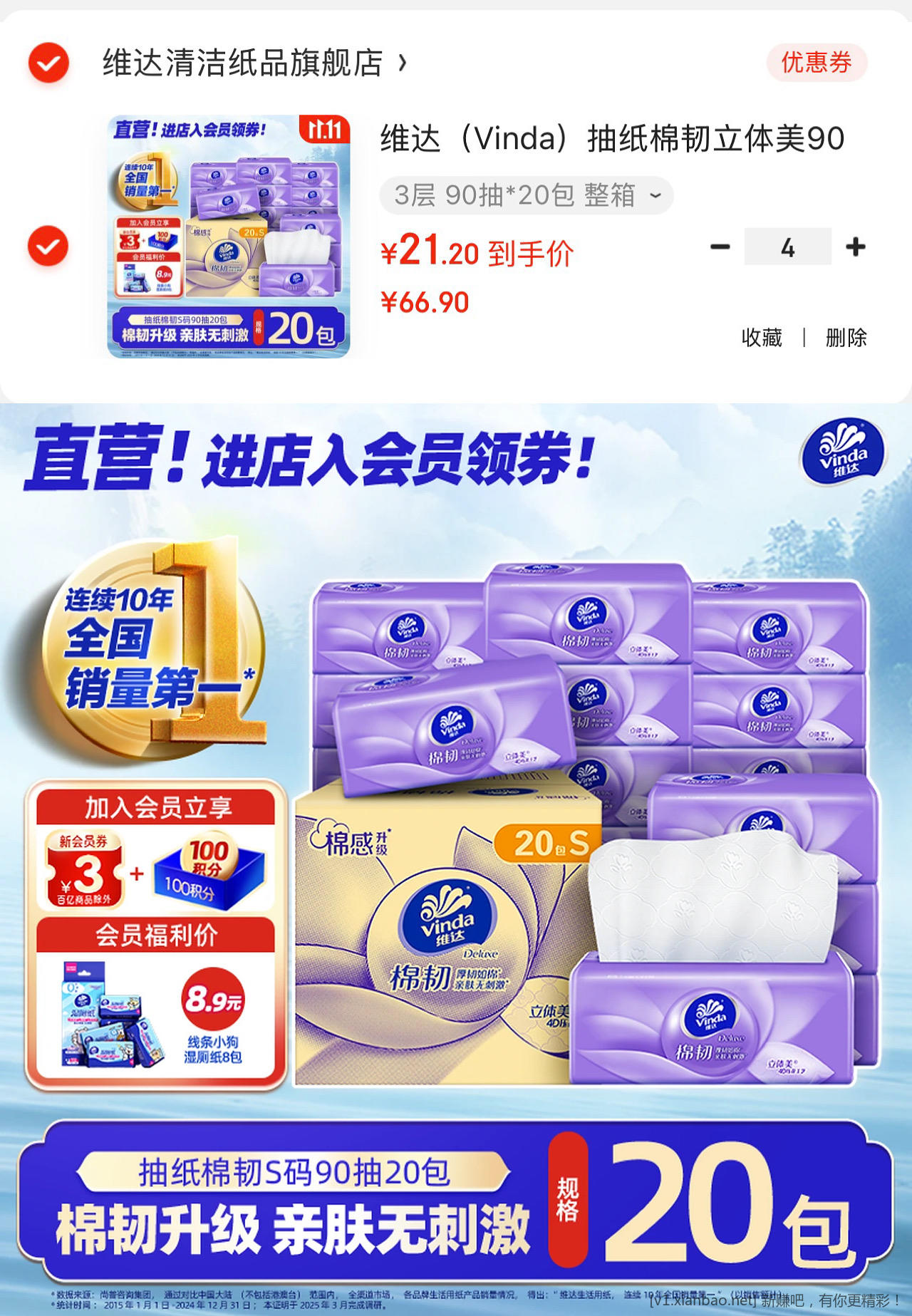Edit the quantity field showing 4
This screenshot has height=1316, width=912.
pos(787,247)
